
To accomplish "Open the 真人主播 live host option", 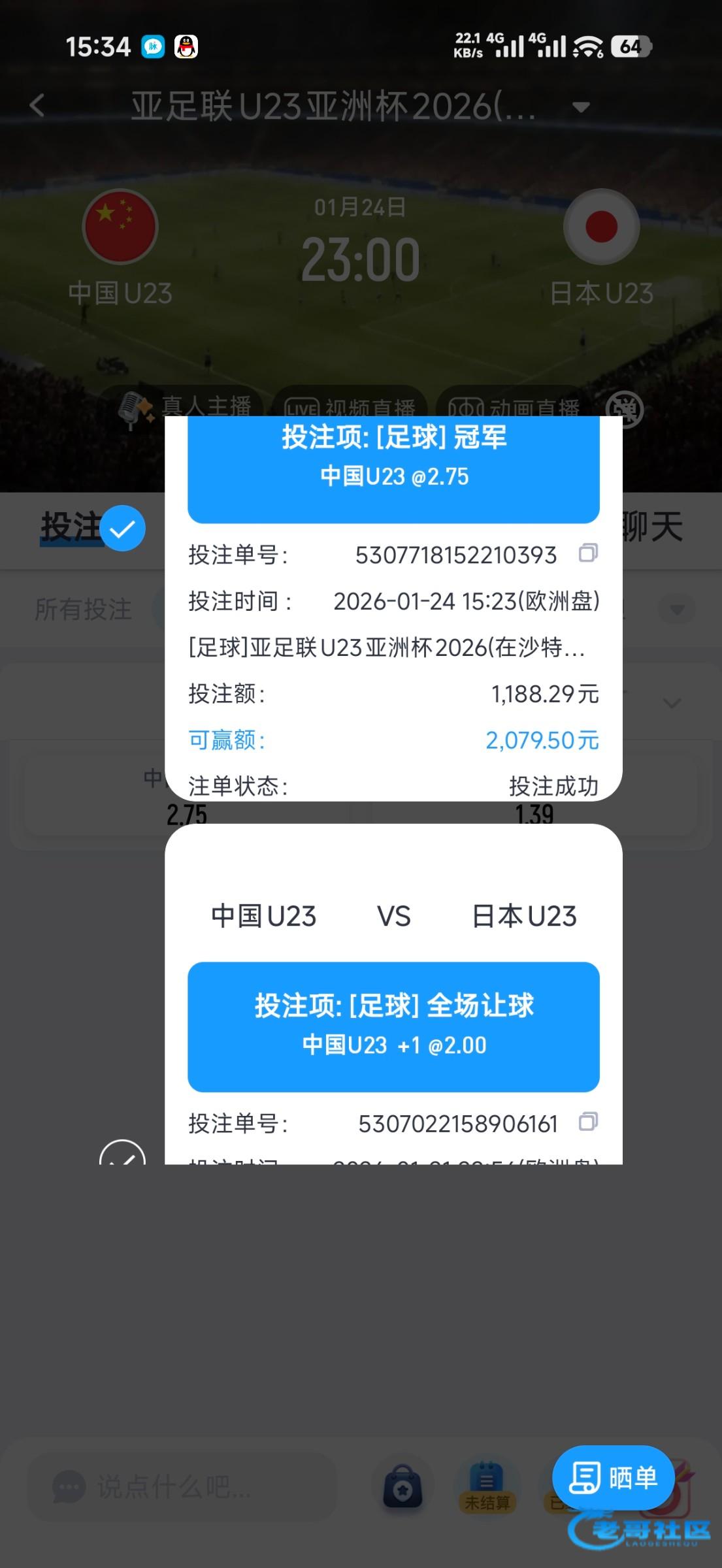I will point(186,408).
